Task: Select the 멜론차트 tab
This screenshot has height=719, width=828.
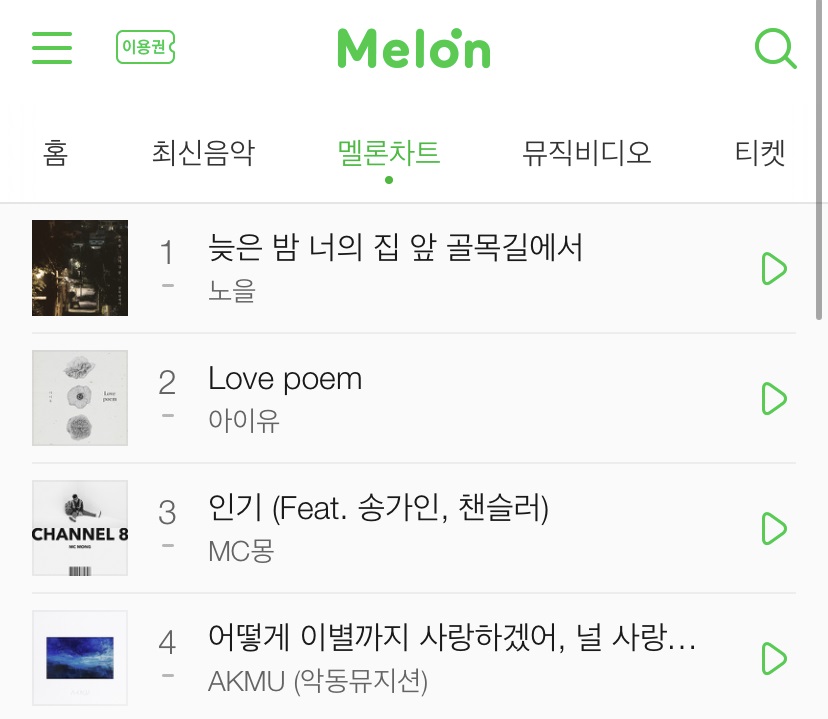Action: click(x=388, y=153)
